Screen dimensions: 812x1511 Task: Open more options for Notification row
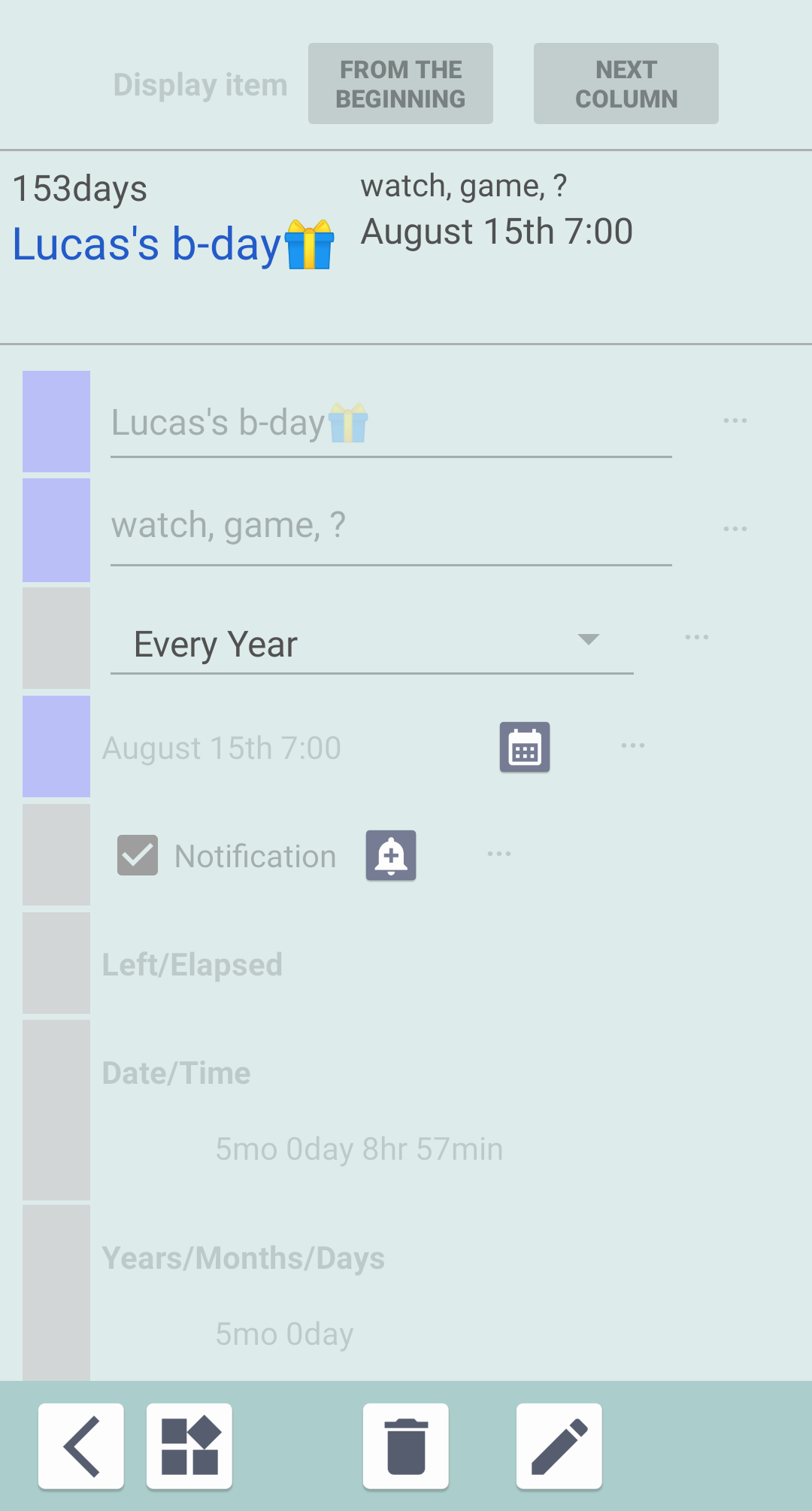pos(498,854)
